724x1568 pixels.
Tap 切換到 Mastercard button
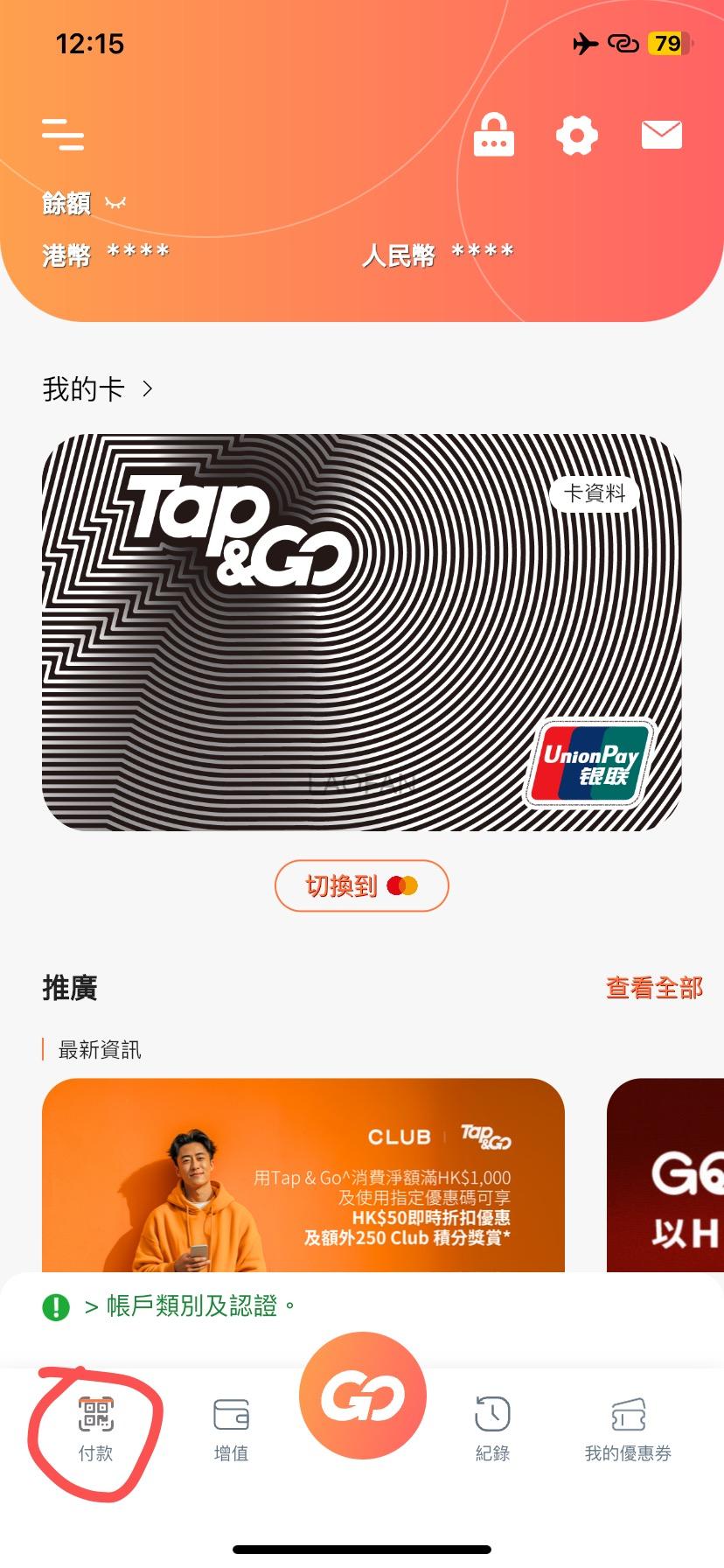(x=362, y=885)
